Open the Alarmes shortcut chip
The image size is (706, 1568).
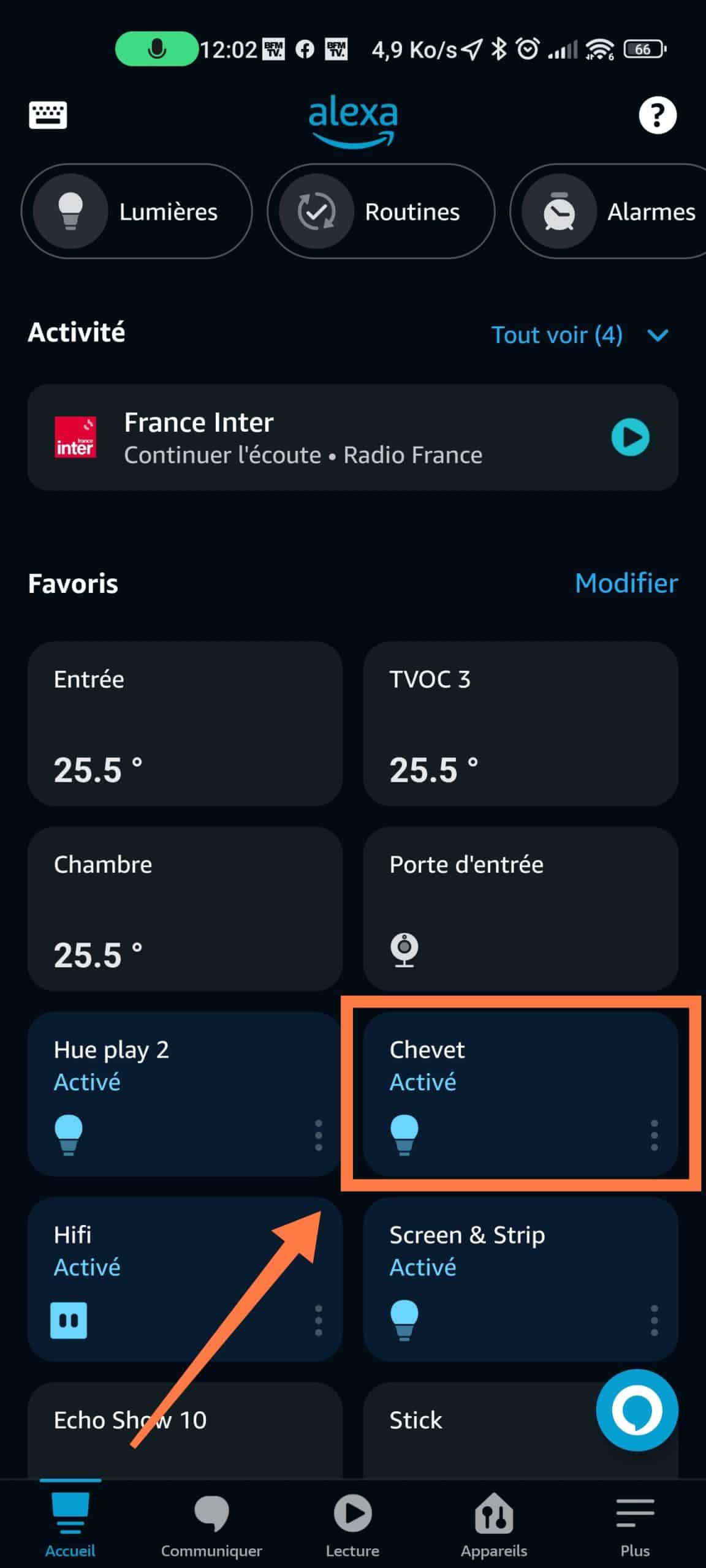click(609, 211)
